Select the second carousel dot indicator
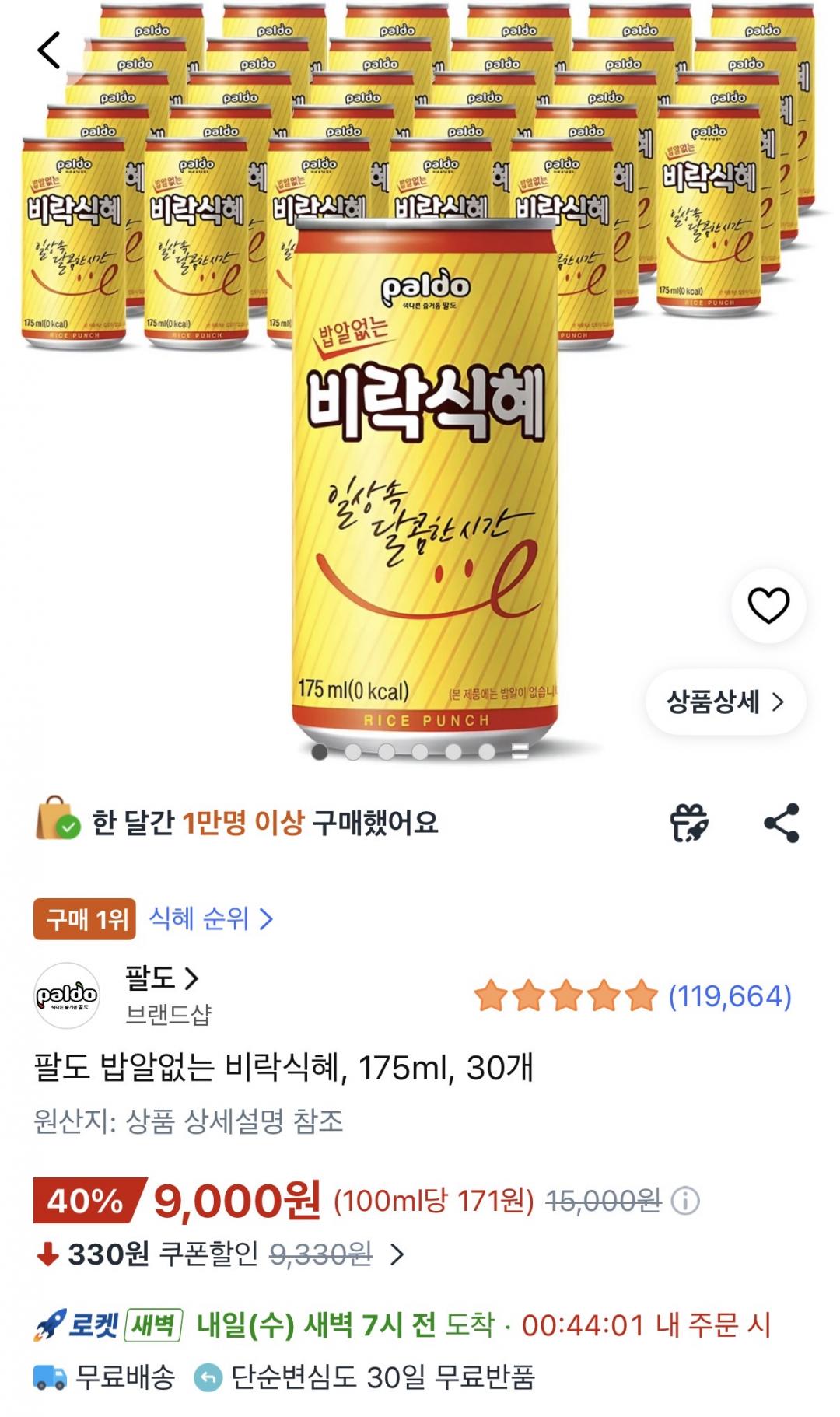The image size is (840, 1417). (354, 750)
